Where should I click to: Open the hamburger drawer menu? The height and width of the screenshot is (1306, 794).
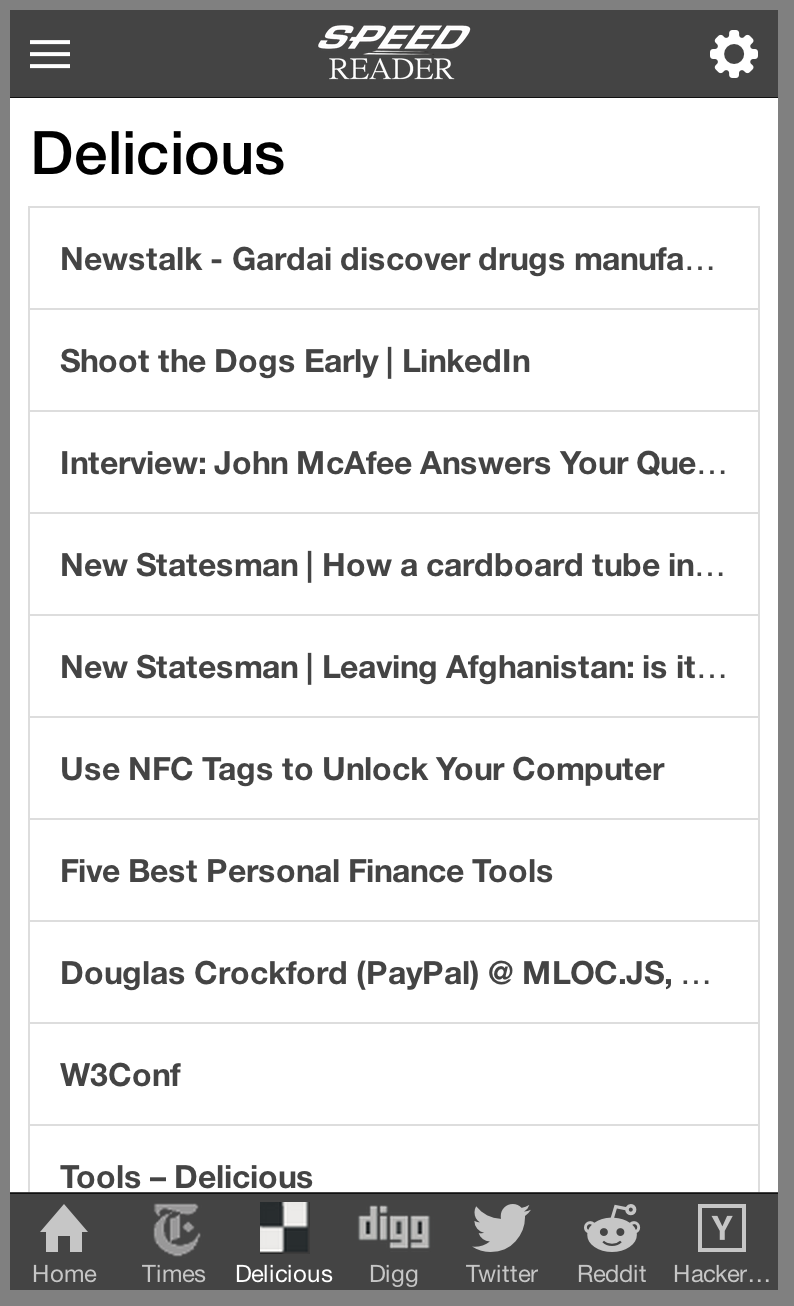[x=50, y=54]
